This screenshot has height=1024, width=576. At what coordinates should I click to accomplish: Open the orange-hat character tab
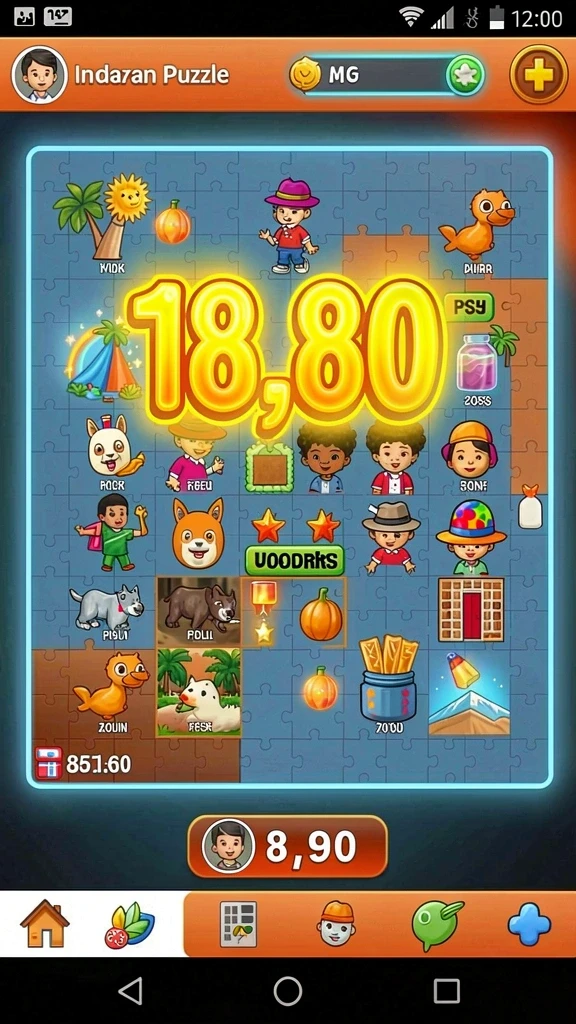(336, 924)
